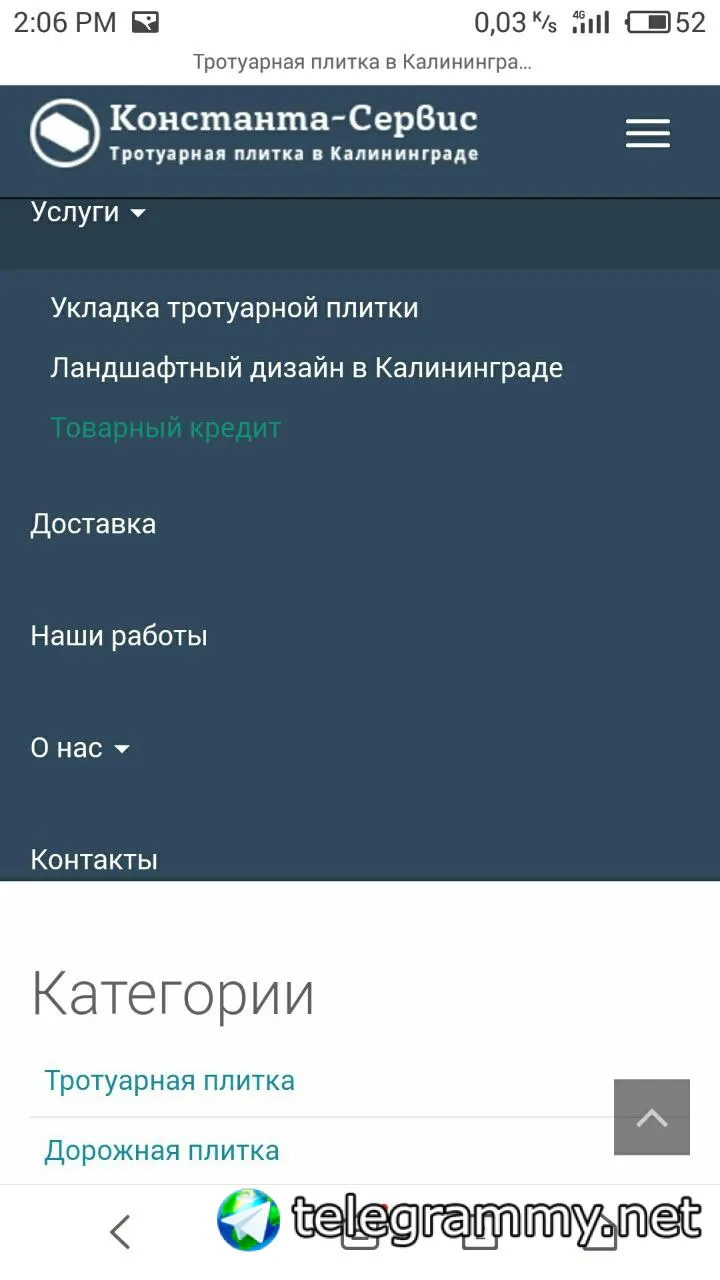Go to the Доставка page
The height and width of the screenshot is (1280, 720).
tap(93, 524)
